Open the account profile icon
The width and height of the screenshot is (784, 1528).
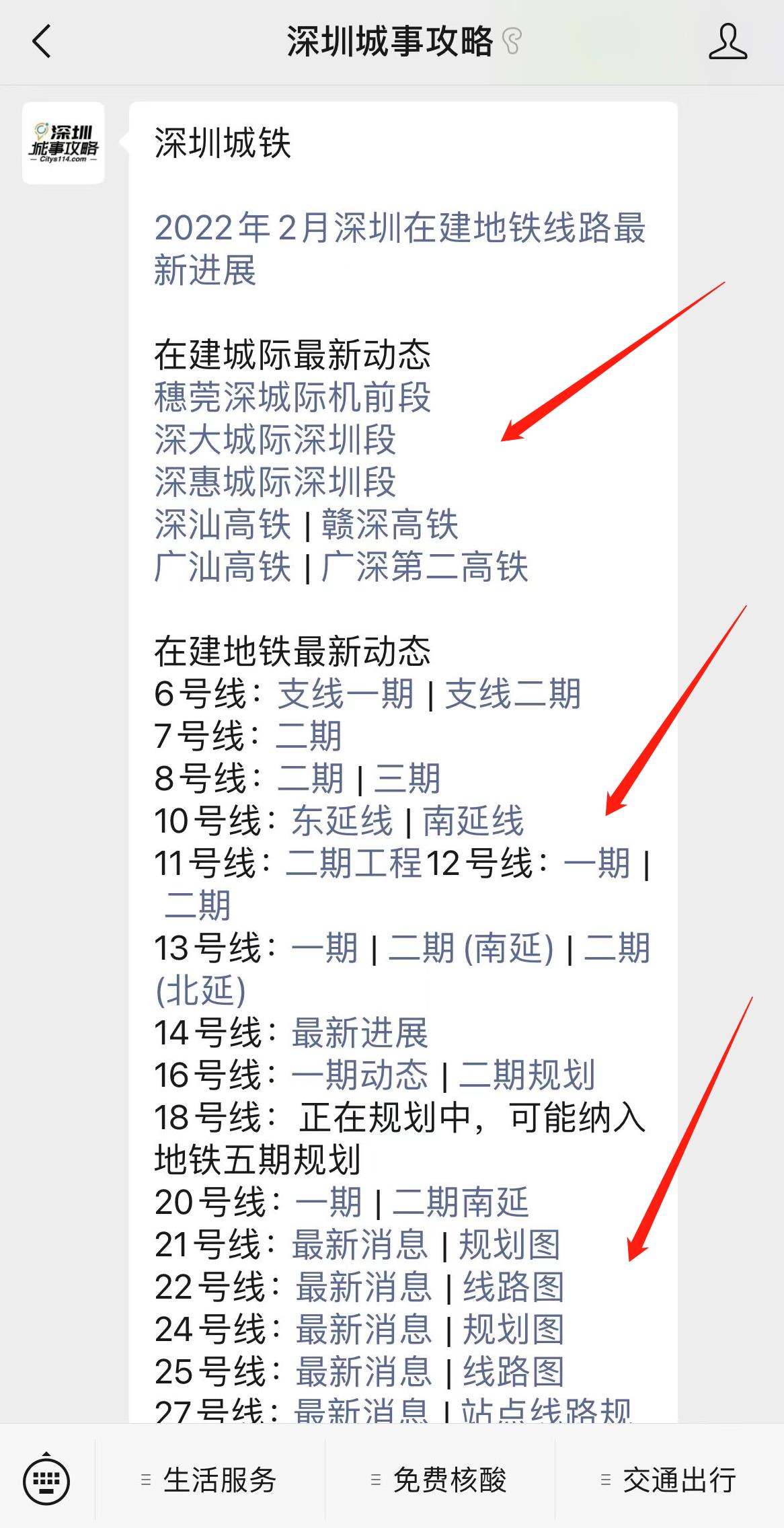728,42
